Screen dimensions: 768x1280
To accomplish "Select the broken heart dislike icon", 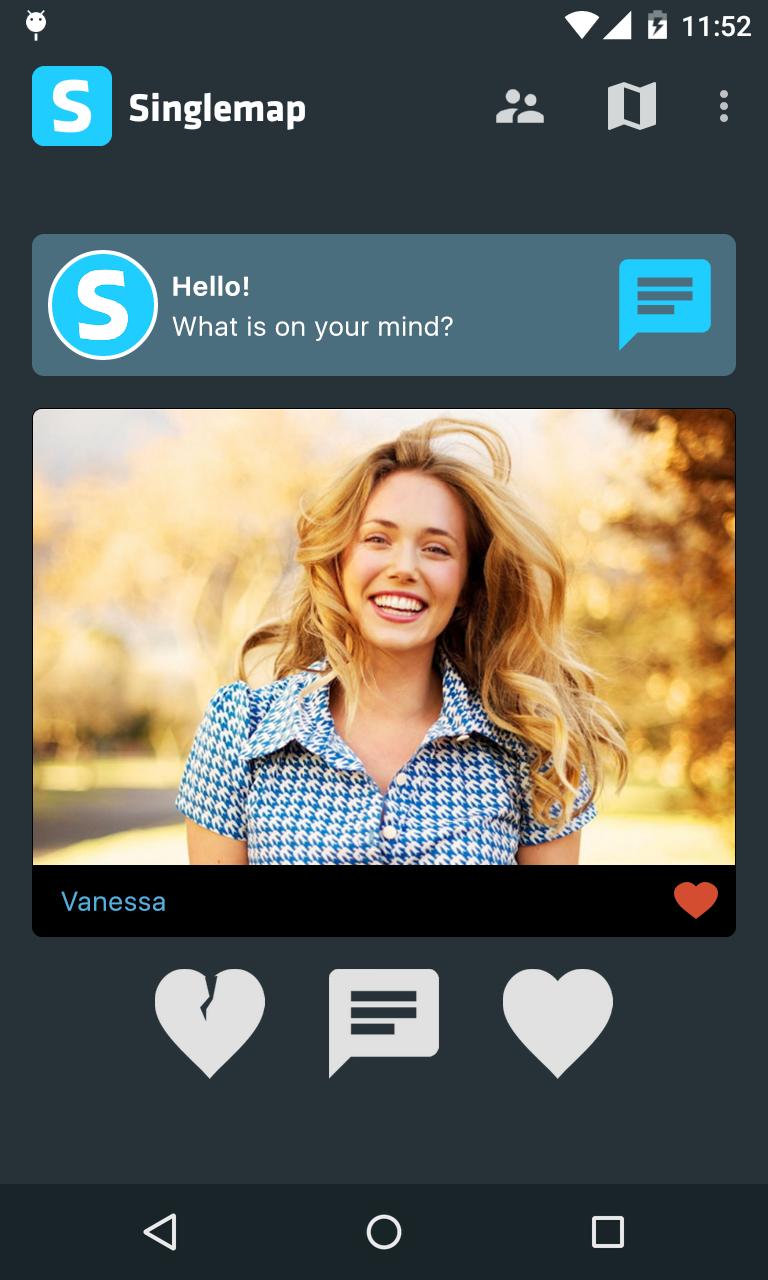I will click(x=209, y=1021).
